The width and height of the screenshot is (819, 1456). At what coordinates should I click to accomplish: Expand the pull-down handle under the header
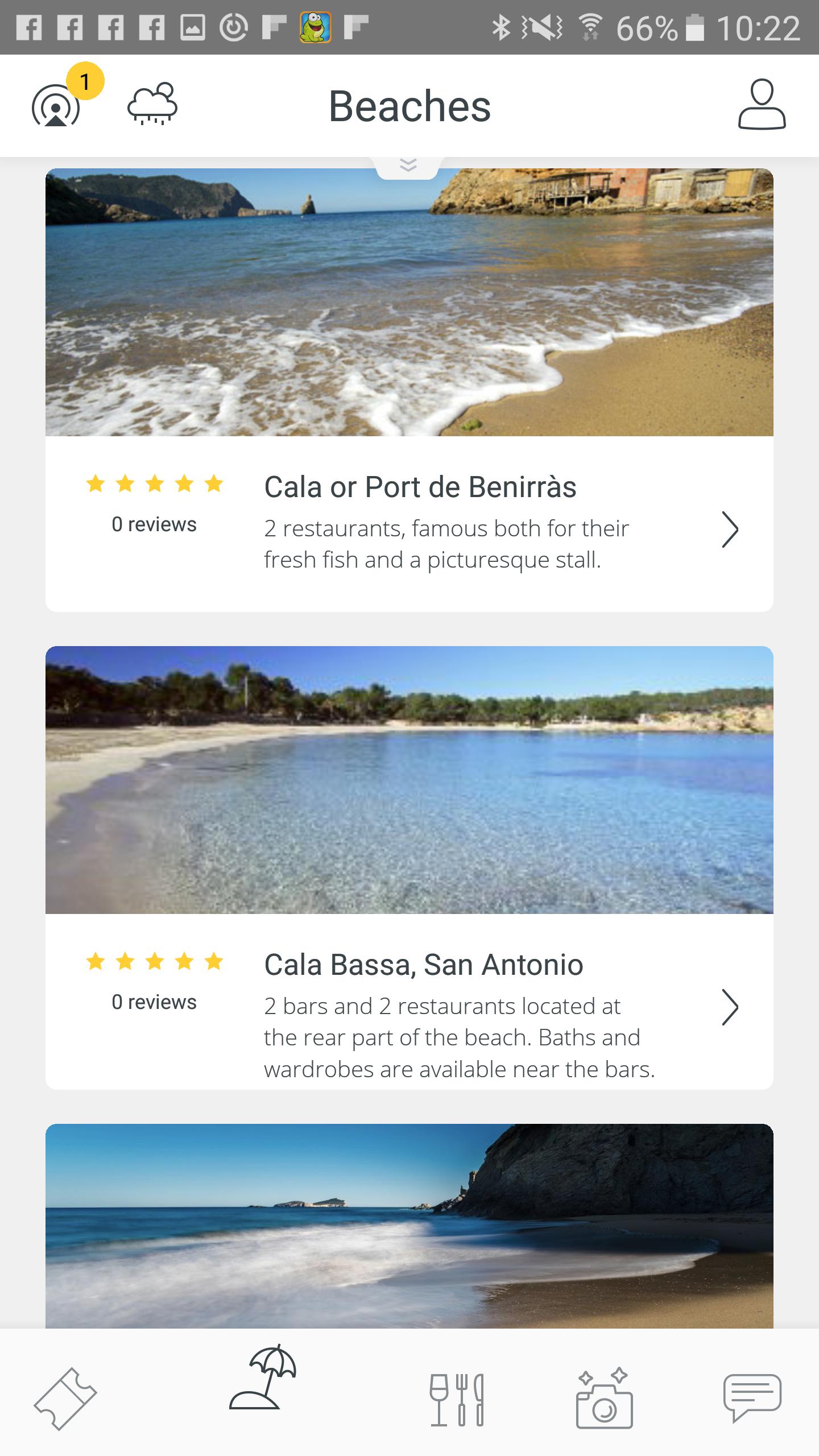click(x=408, y=166)
